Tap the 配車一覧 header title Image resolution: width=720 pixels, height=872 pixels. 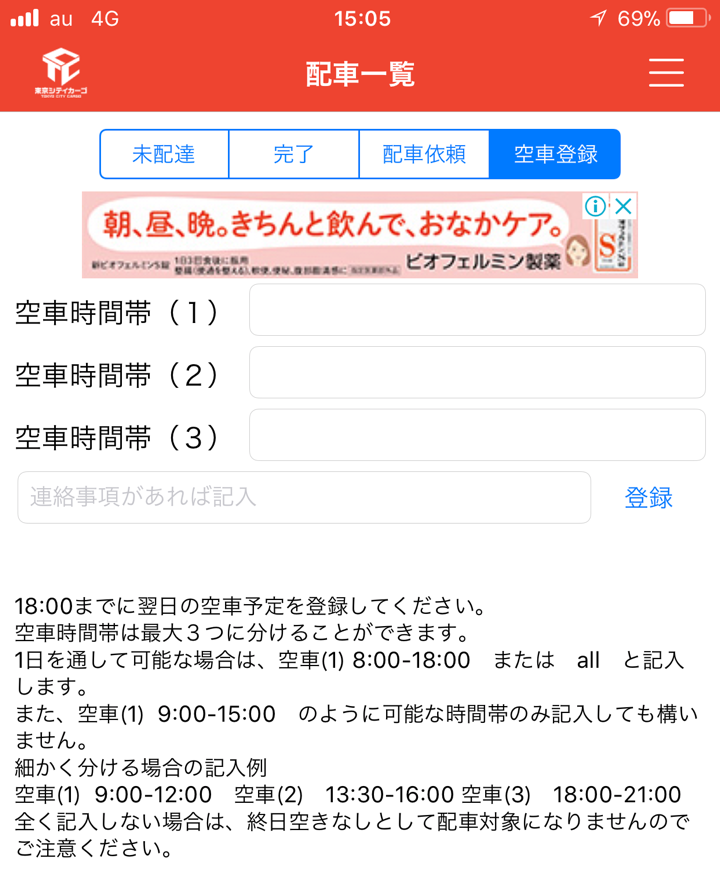click(x=360, y=74)
